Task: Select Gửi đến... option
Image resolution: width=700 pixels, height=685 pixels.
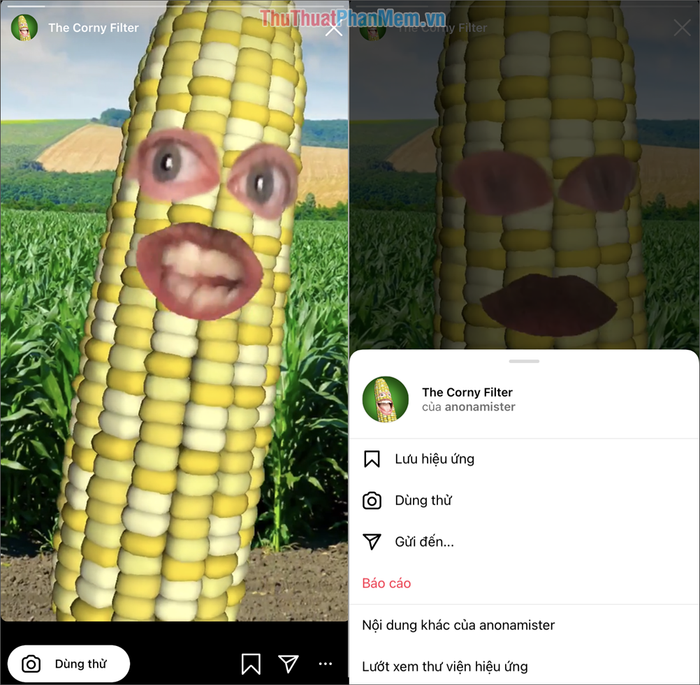Action: tap(424, 541)
